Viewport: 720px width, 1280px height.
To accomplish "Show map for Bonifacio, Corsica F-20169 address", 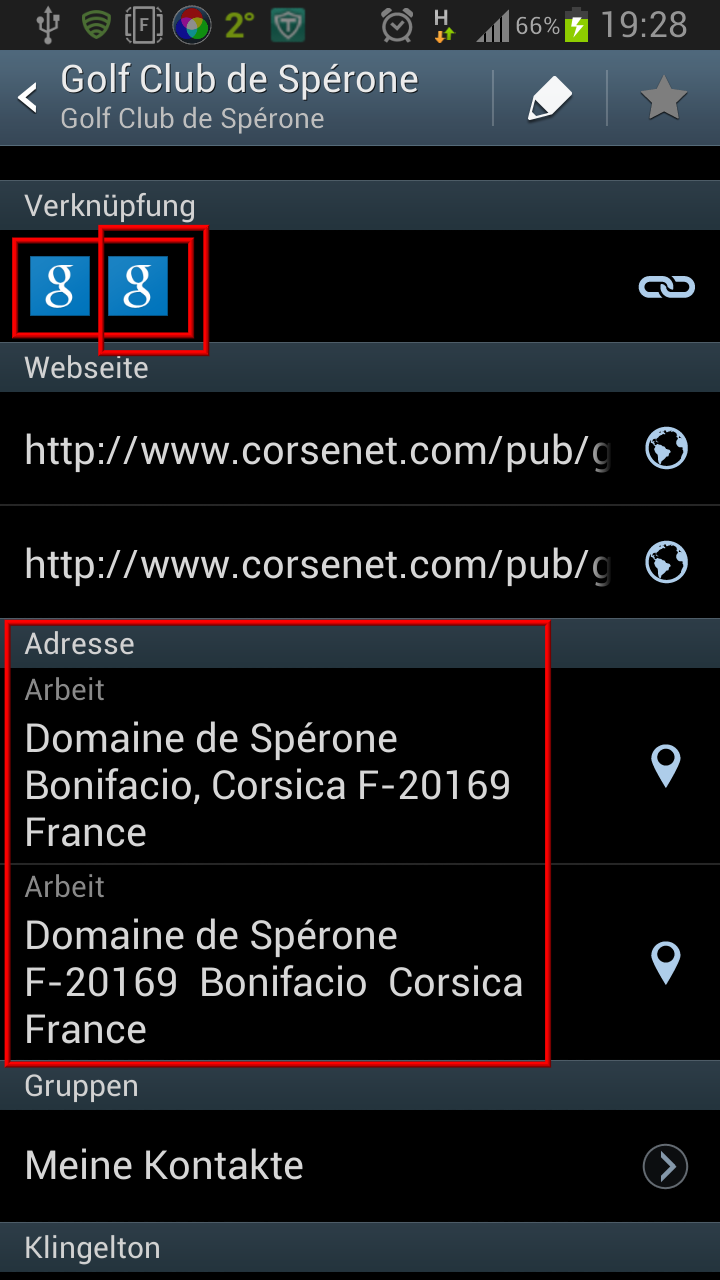I will (665, 766).
